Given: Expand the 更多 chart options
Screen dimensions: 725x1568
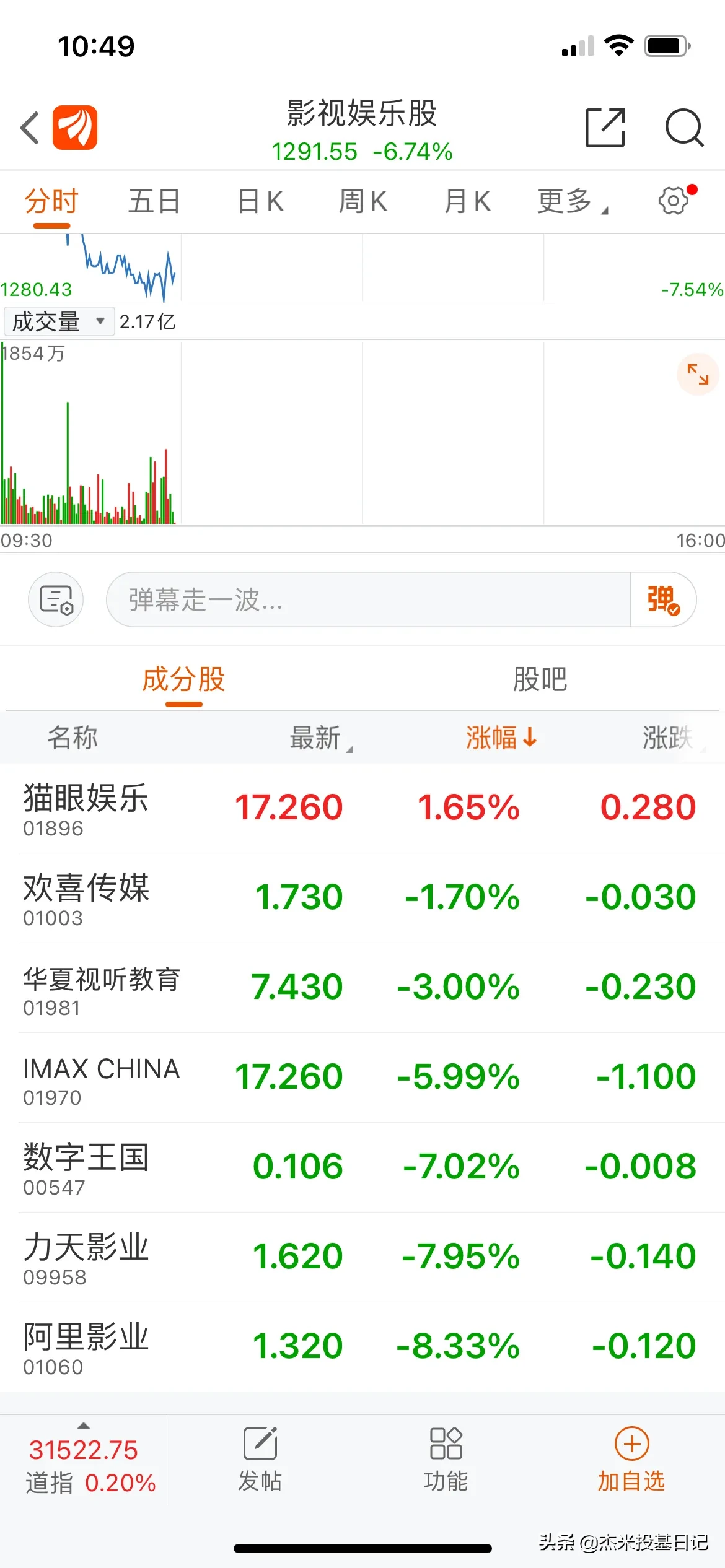Looking at the screenshot, I should click(572, 201).
